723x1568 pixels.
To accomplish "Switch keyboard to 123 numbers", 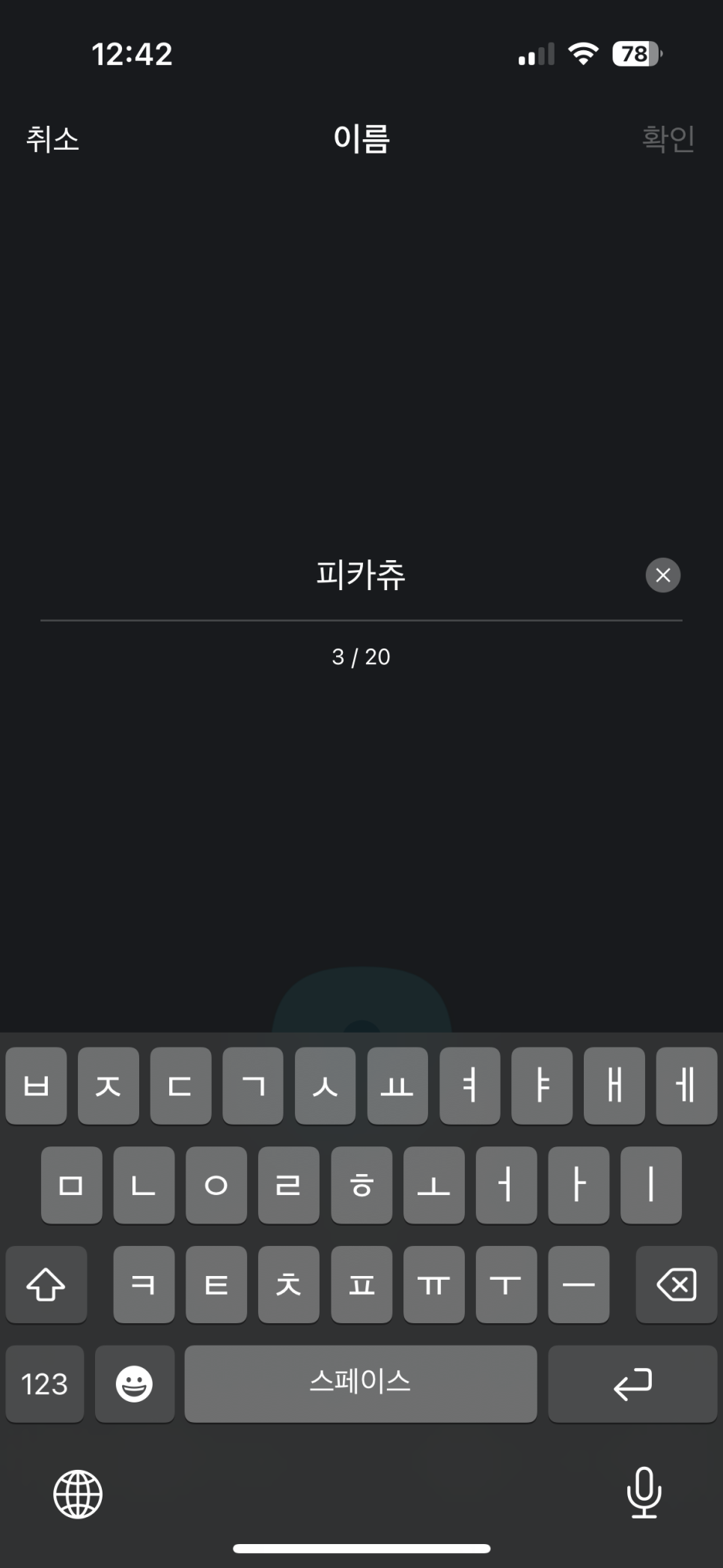I will (45, 1384).
